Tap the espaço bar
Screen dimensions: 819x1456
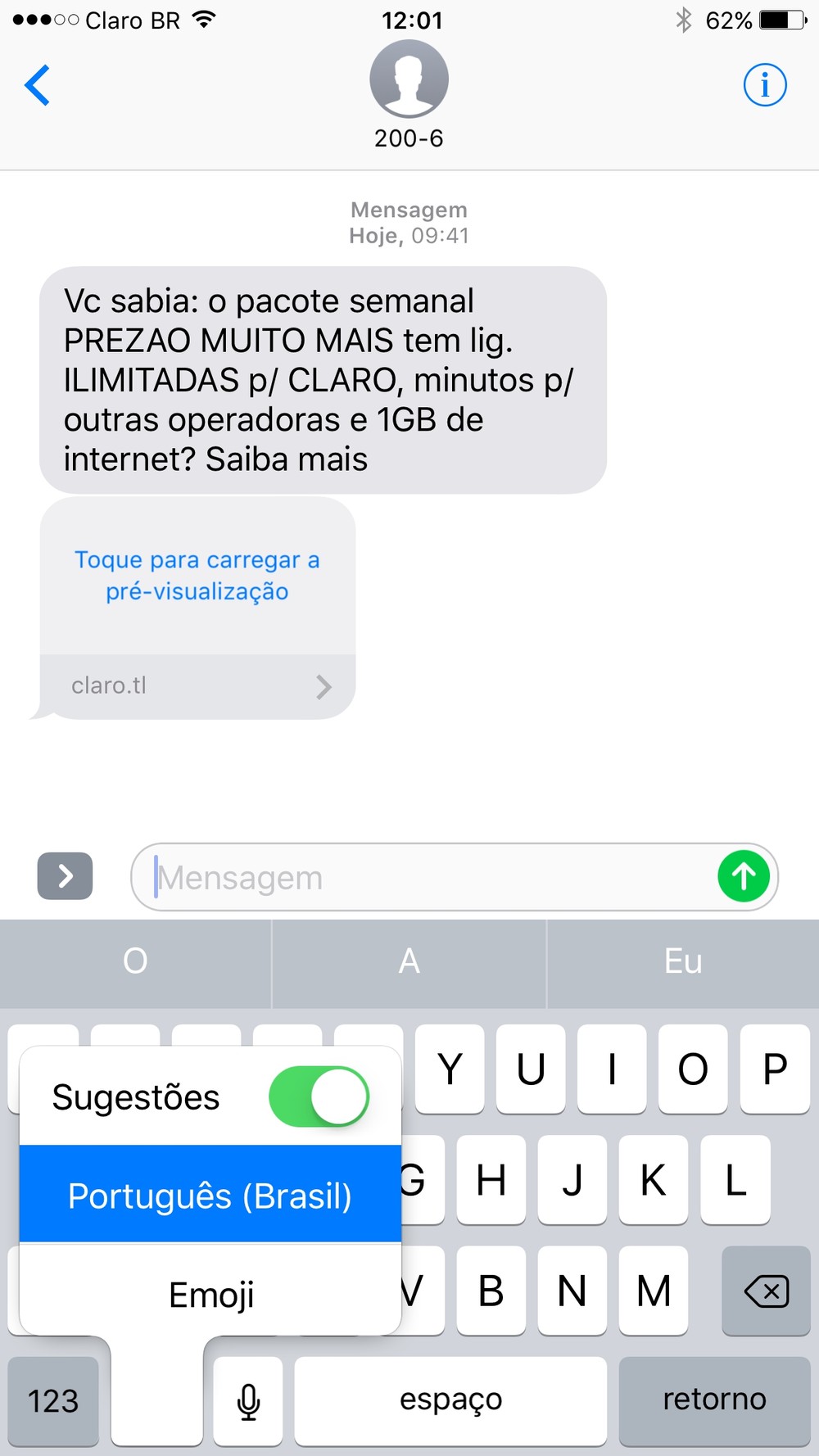point(450,1400)
